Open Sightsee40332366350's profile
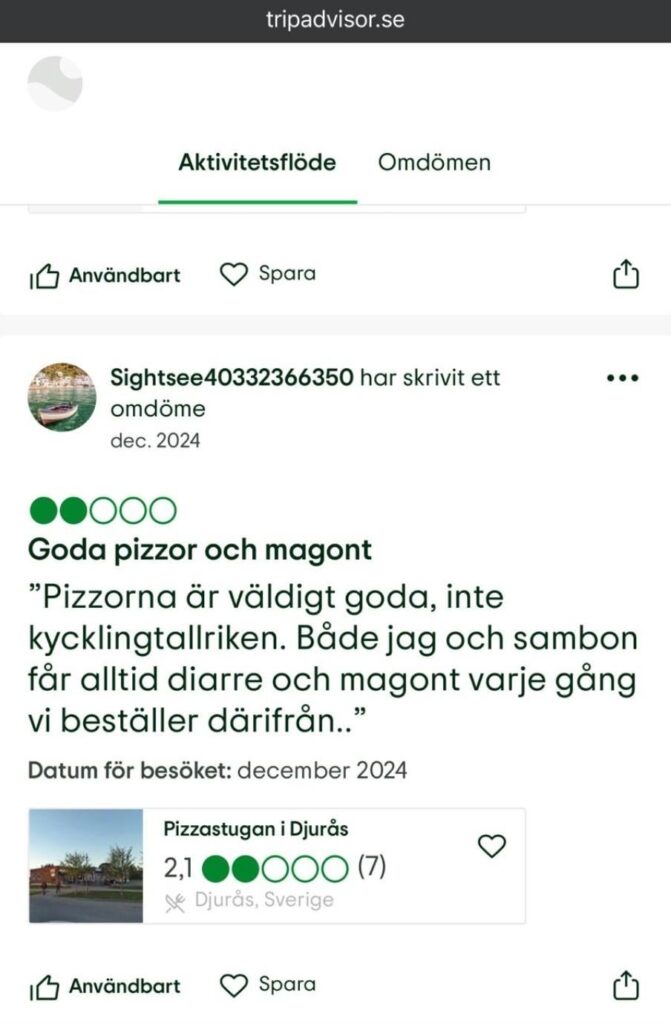The height and width of the screenshot is (1024, 671). 230,378
